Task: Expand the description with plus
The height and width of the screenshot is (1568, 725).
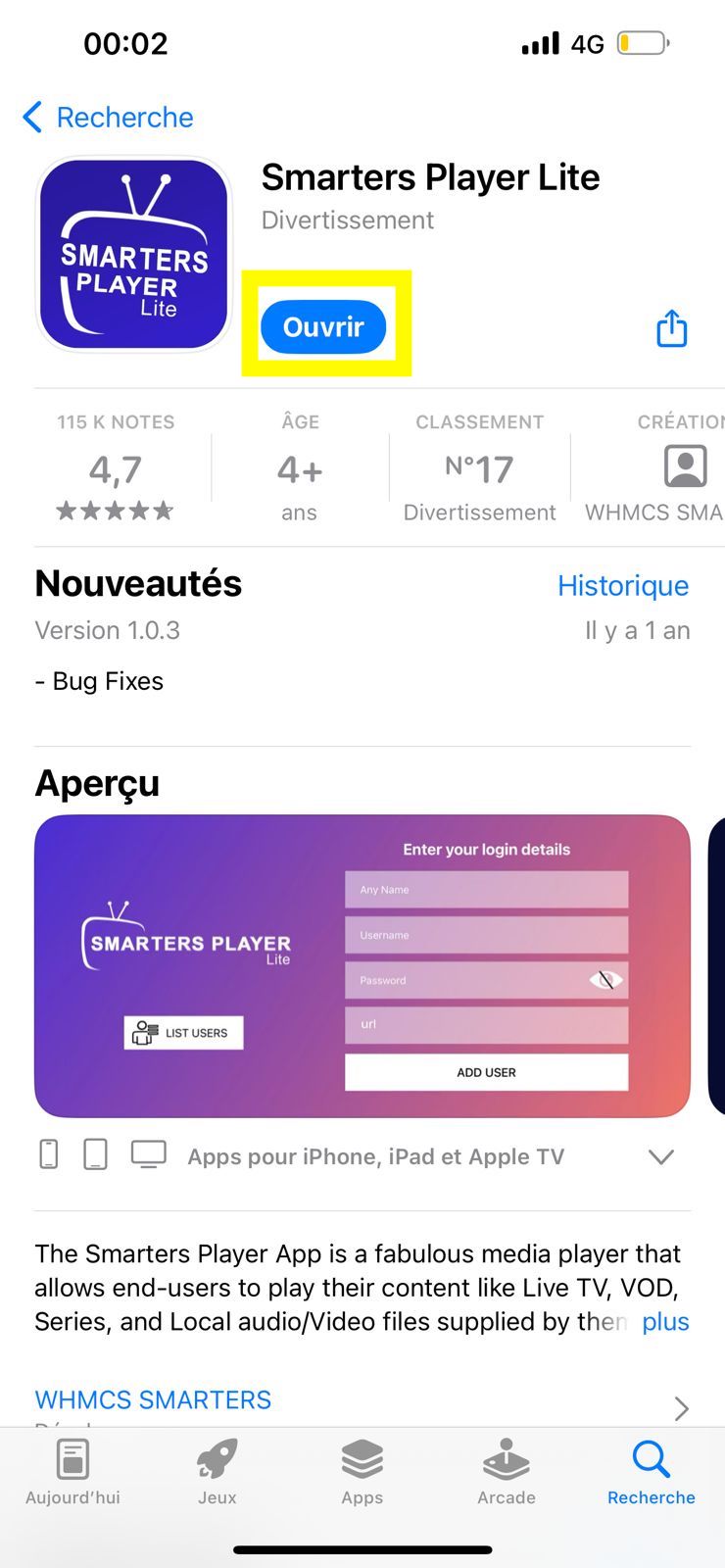Action: tap(665, 1321)
